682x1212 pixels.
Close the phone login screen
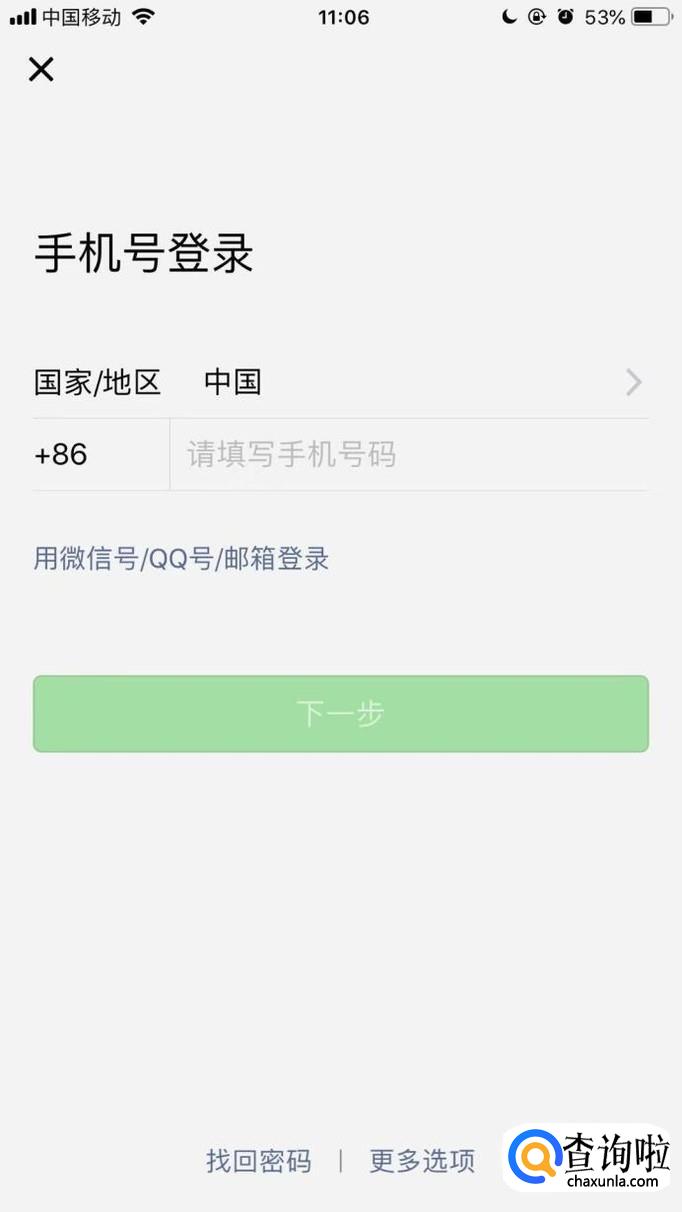41,69
